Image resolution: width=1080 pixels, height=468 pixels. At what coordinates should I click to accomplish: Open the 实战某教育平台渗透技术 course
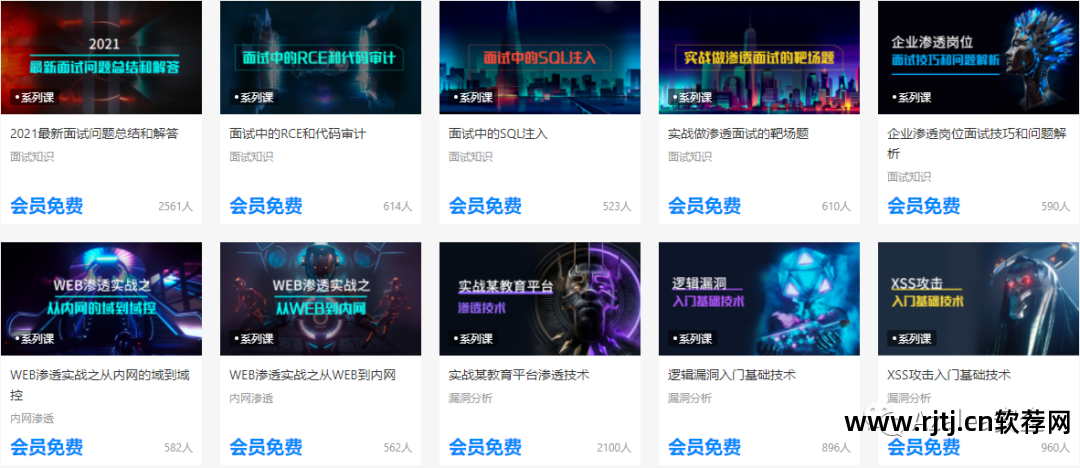coord(519,375)
